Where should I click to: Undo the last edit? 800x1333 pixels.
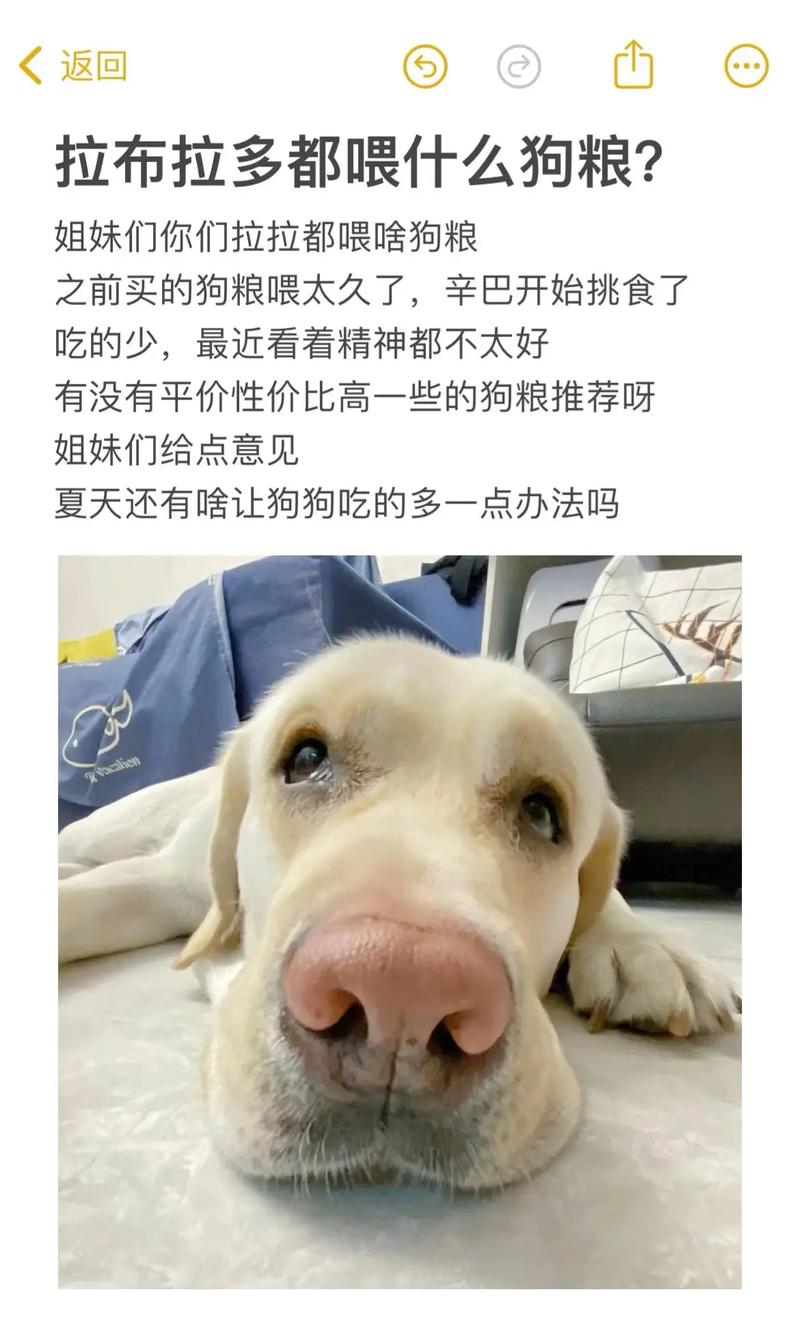[425, 67]
